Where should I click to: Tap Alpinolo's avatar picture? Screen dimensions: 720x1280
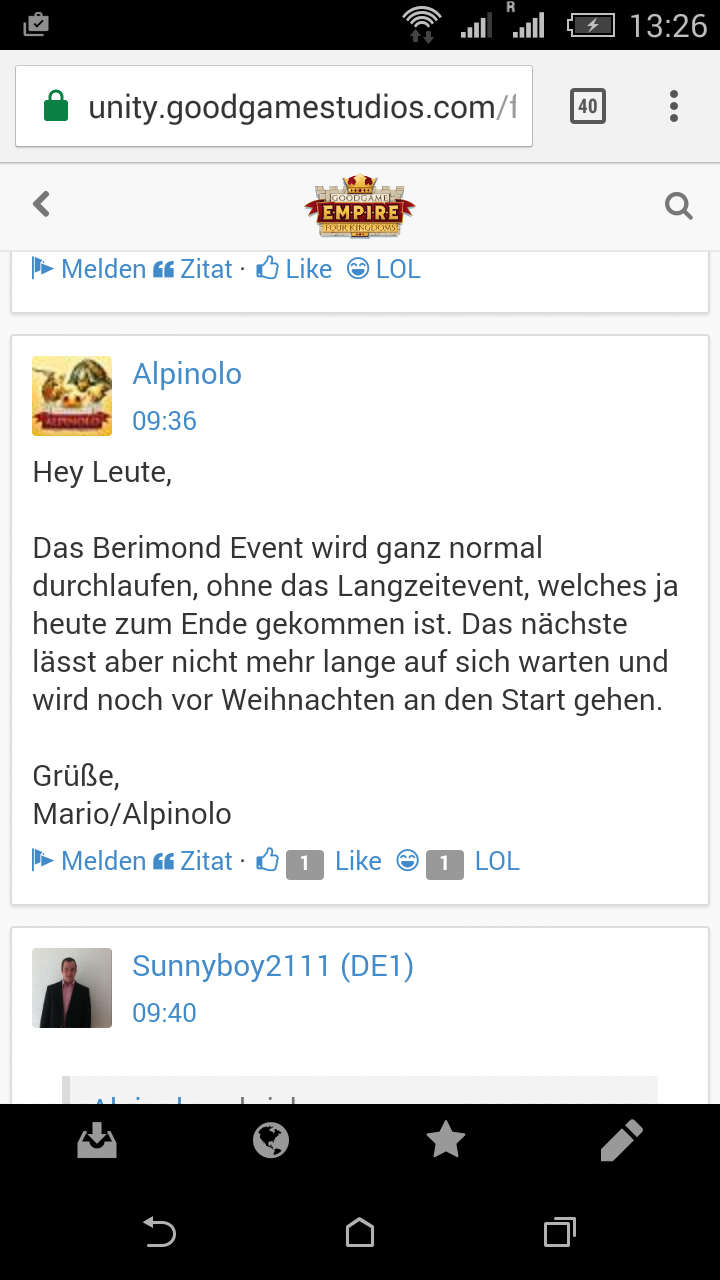[x=72, y=396]
